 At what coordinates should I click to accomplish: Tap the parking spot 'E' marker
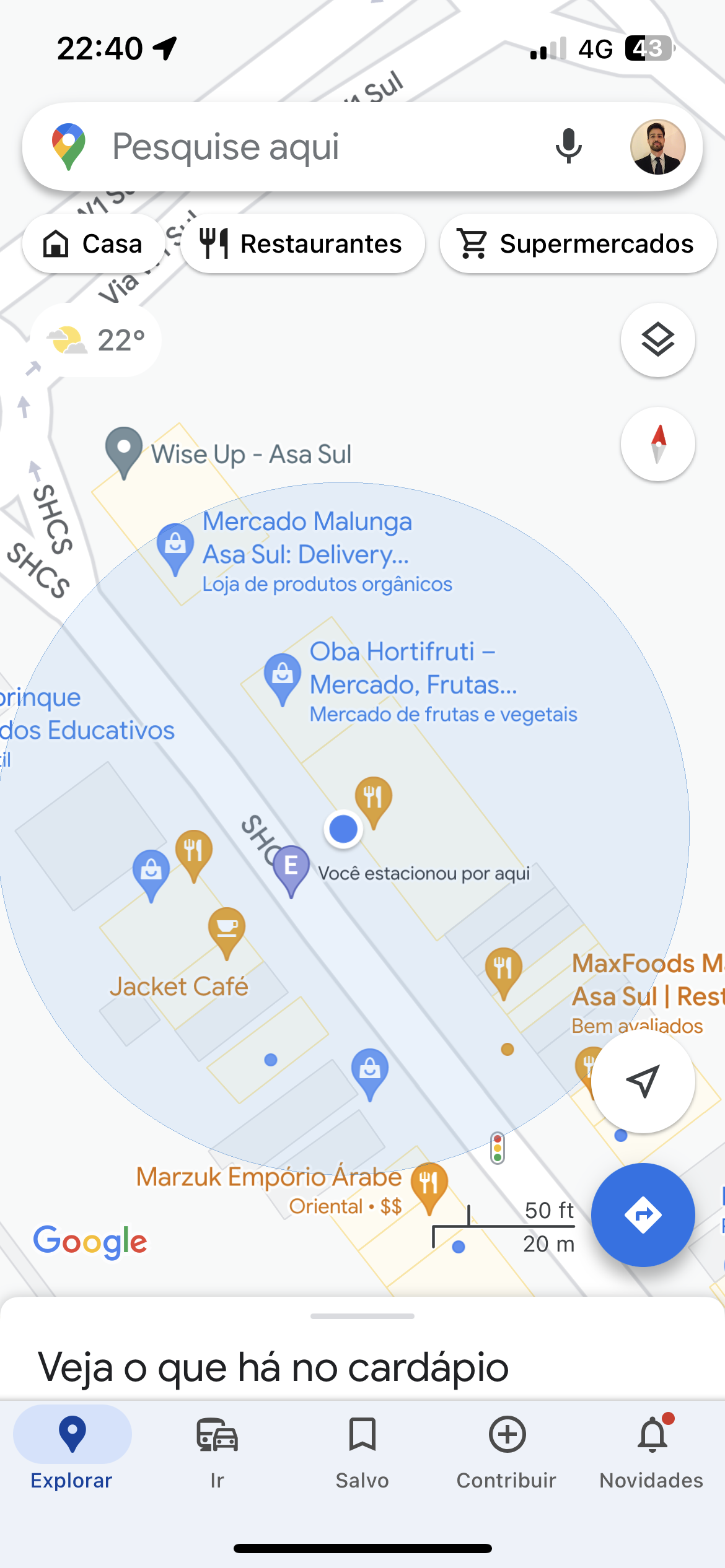tap(290, 867)
